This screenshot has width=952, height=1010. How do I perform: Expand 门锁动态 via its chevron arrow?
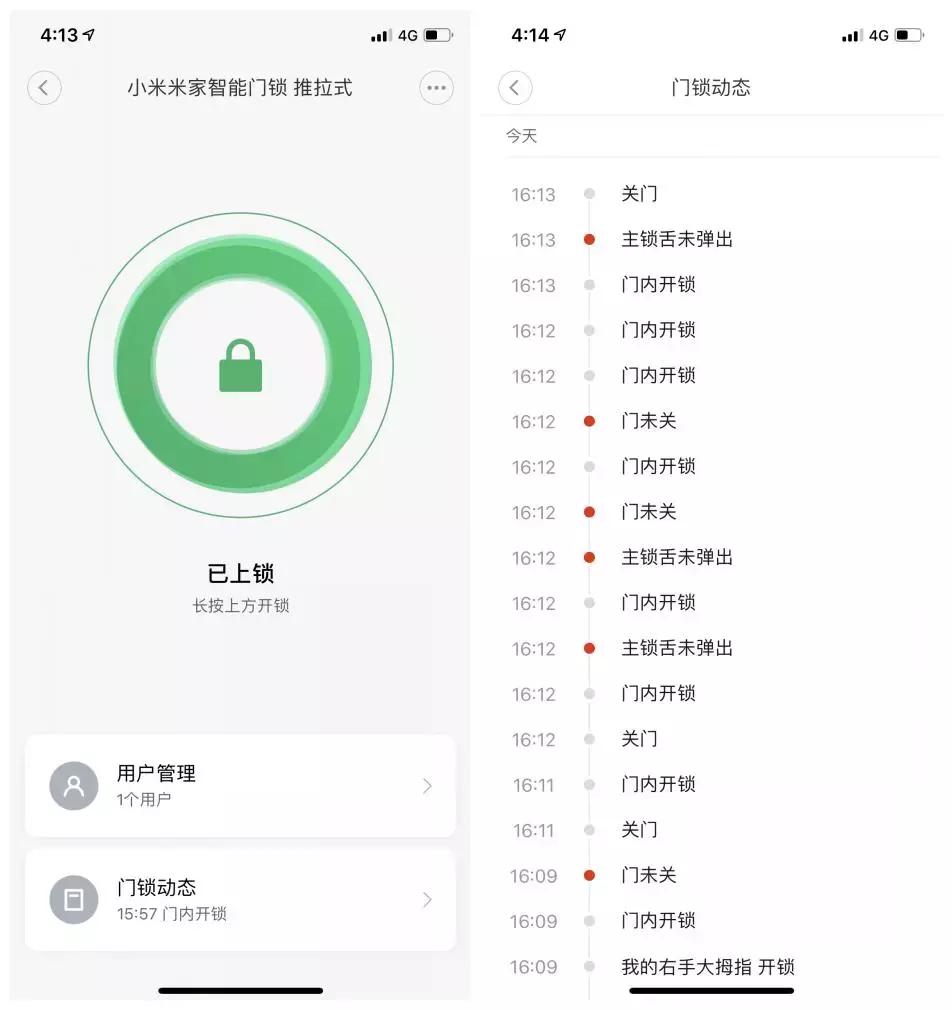428,899
